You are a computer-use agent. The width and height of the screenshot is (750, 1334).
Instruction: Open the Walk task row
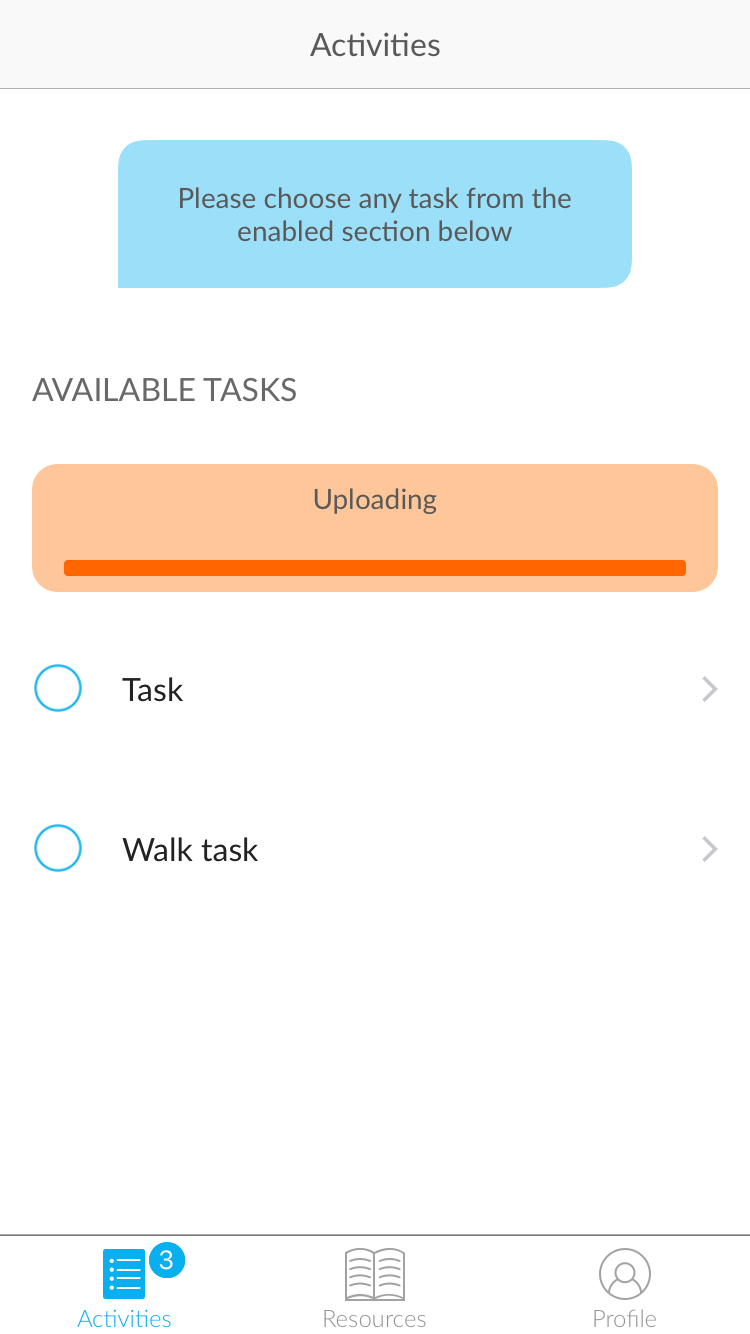(375, 850)
